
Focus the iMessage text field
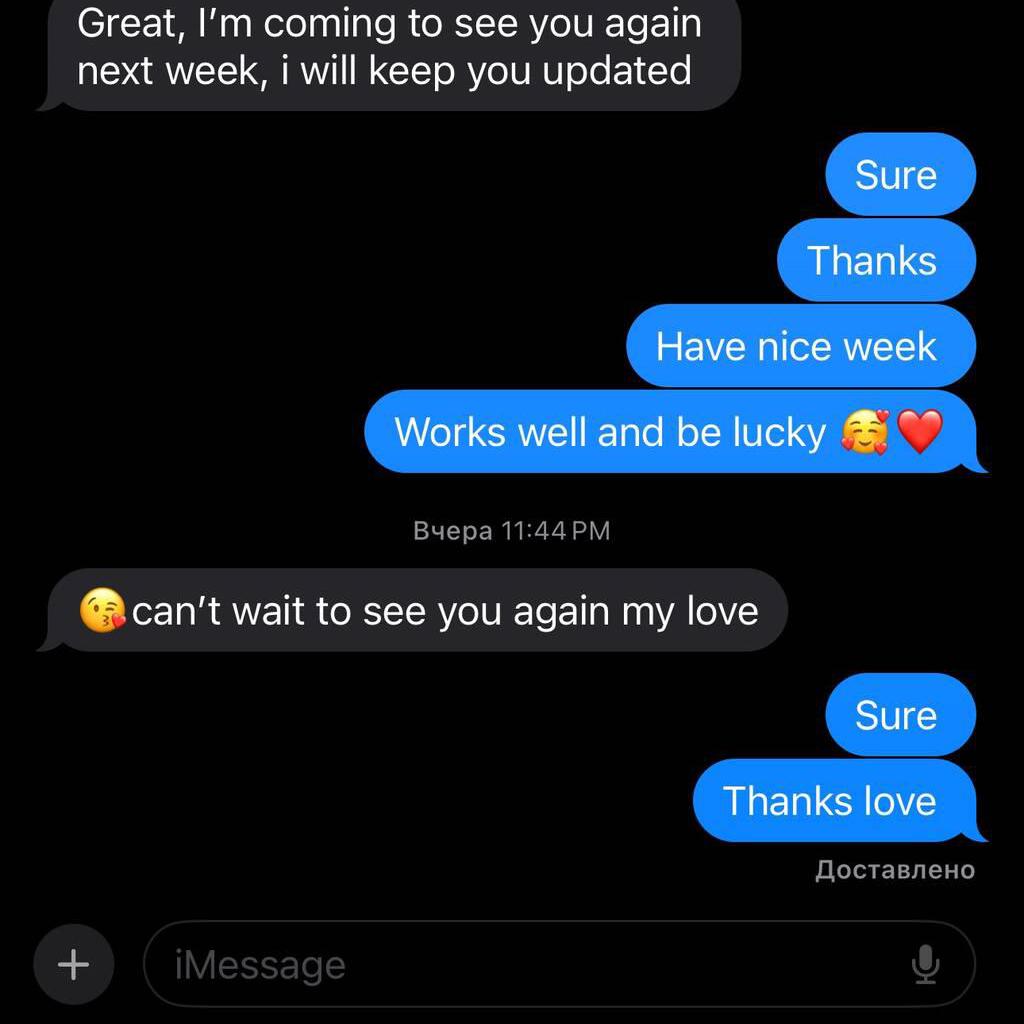pos(520,965)
